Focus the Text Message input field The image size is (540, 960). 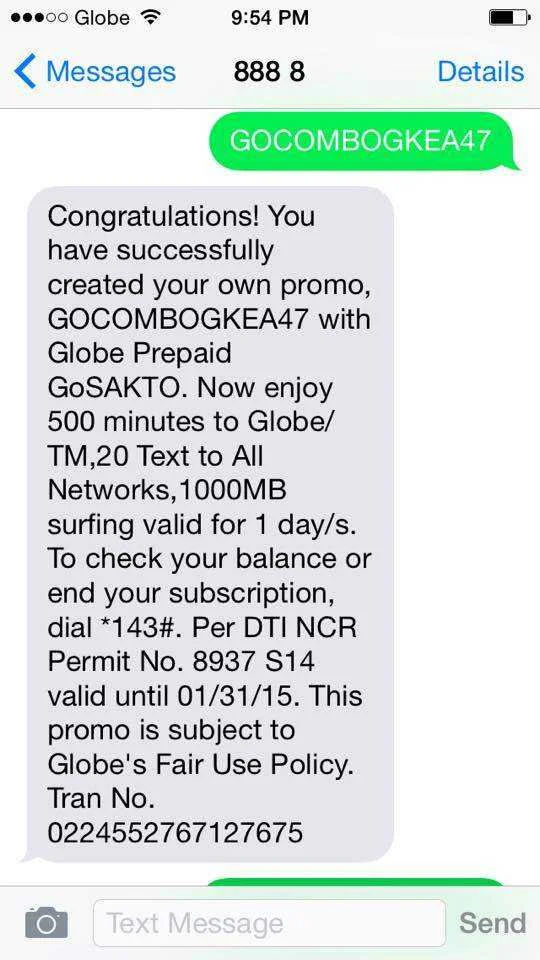(x=269, y=923)
